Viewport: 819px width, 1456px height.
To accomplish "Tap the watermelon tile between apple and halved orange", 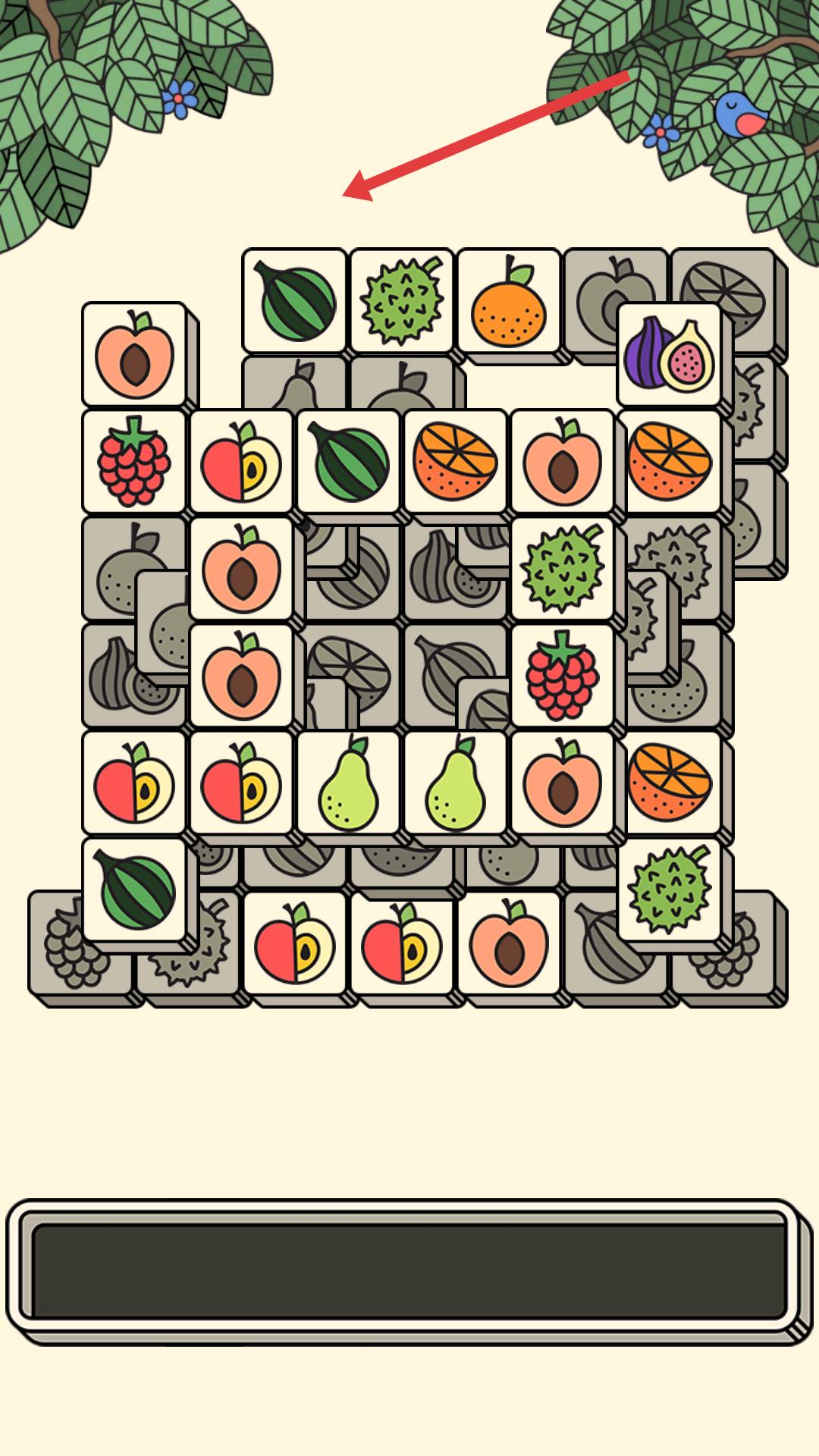I will click(348, 461).
